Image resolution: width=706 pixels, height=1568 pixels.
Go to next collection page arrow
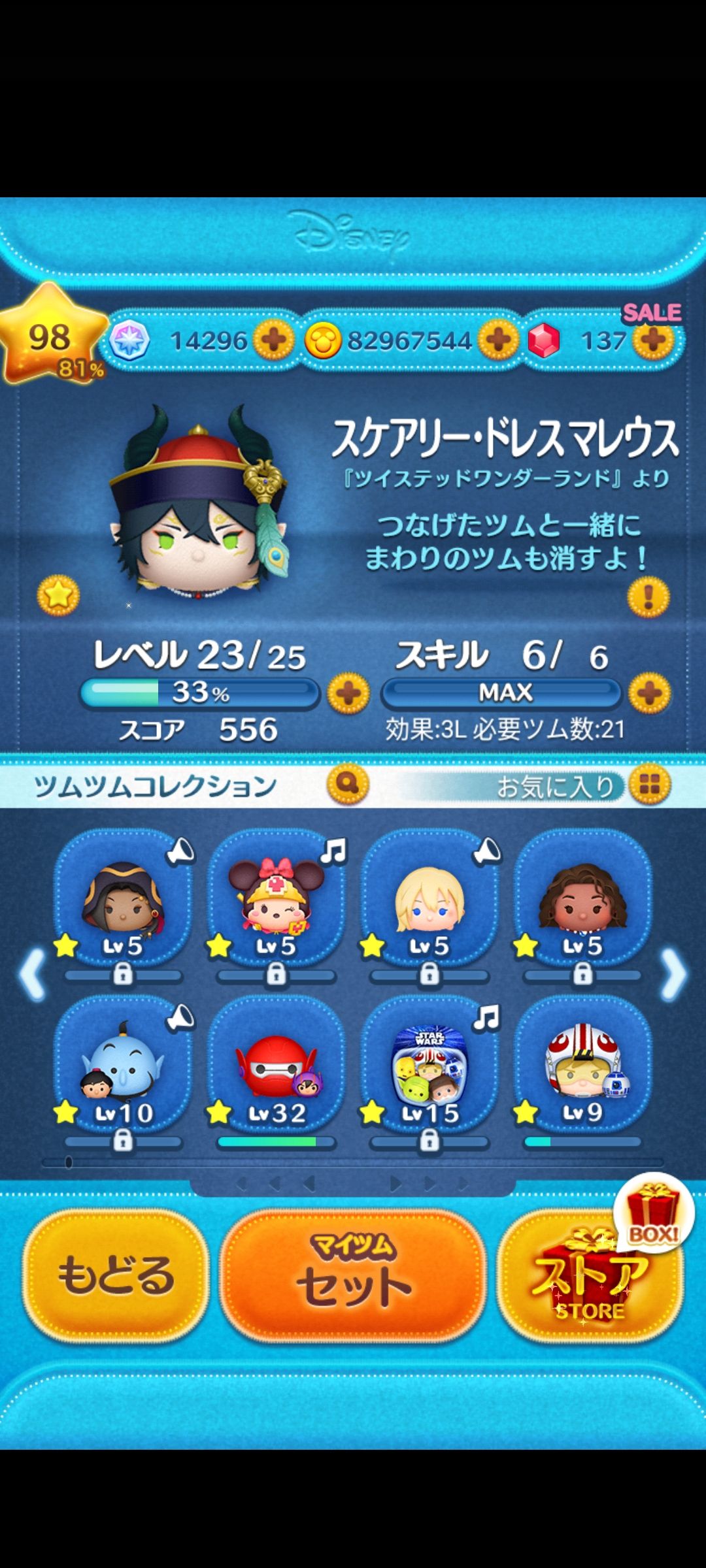[x=673, y=973]
